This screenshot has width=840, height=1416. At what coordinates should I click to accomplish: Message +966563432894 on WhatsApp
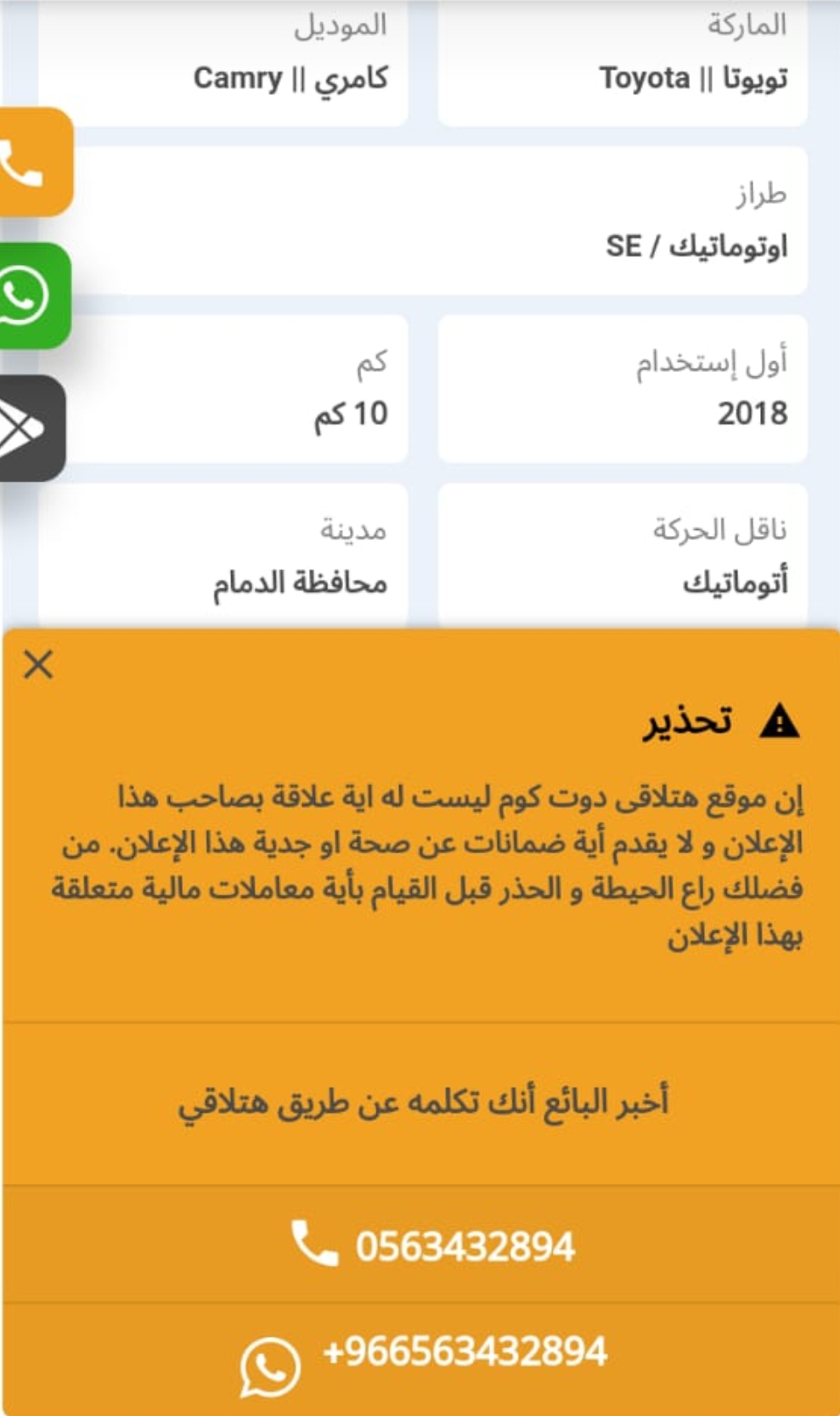[421, 1359]
